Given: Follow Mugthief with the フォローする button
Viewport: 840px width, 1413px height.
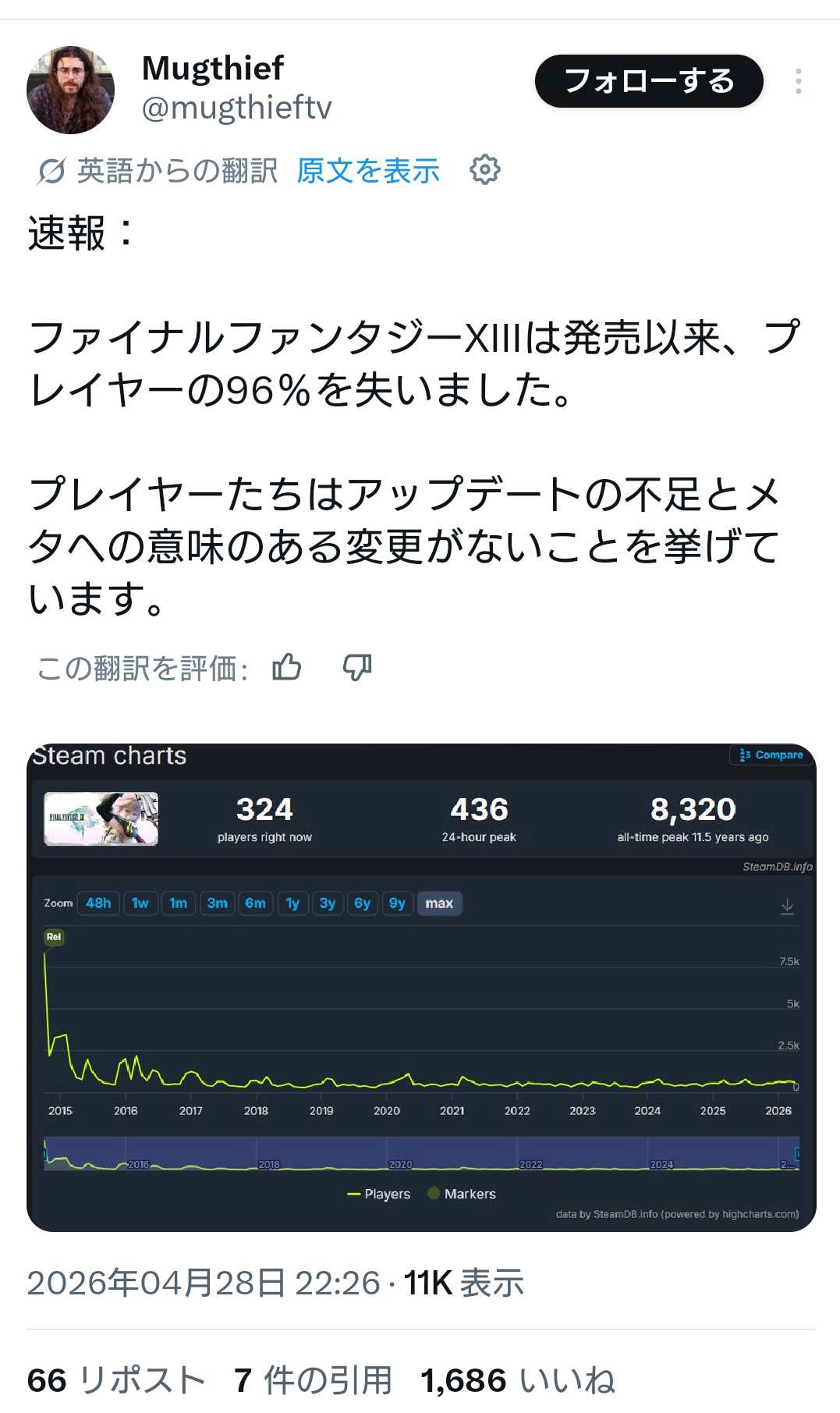Looking at the screenshot, I should (x=648, y=81).
